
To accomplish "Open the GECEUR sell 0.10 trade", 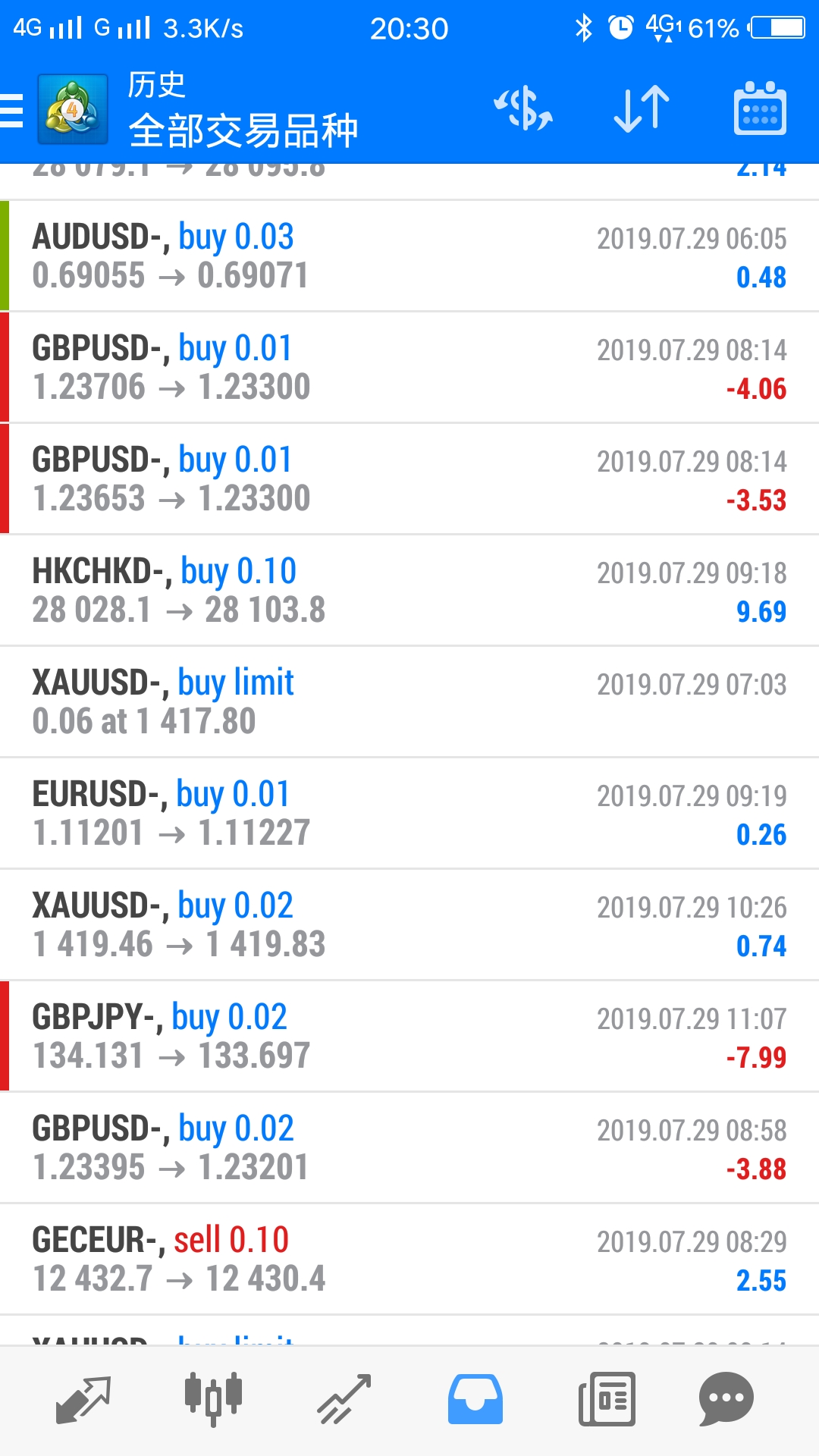I will point(409,1259).
